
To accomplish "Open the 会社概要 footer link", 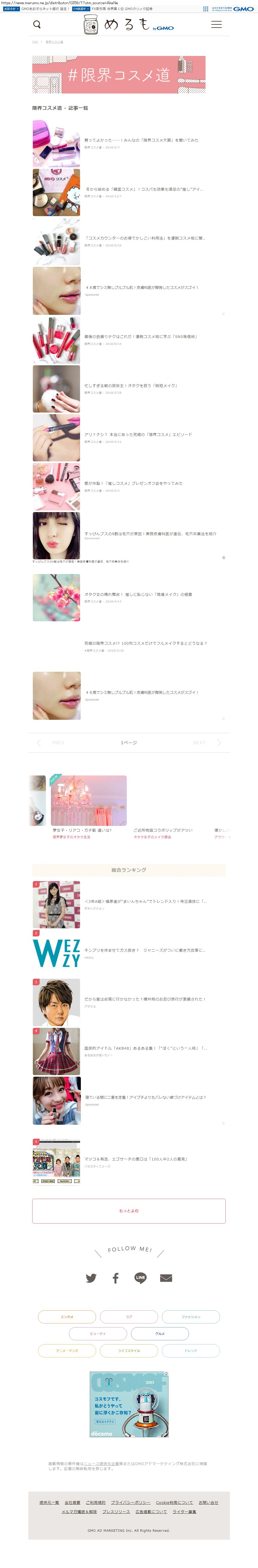I will (72, 1502).
